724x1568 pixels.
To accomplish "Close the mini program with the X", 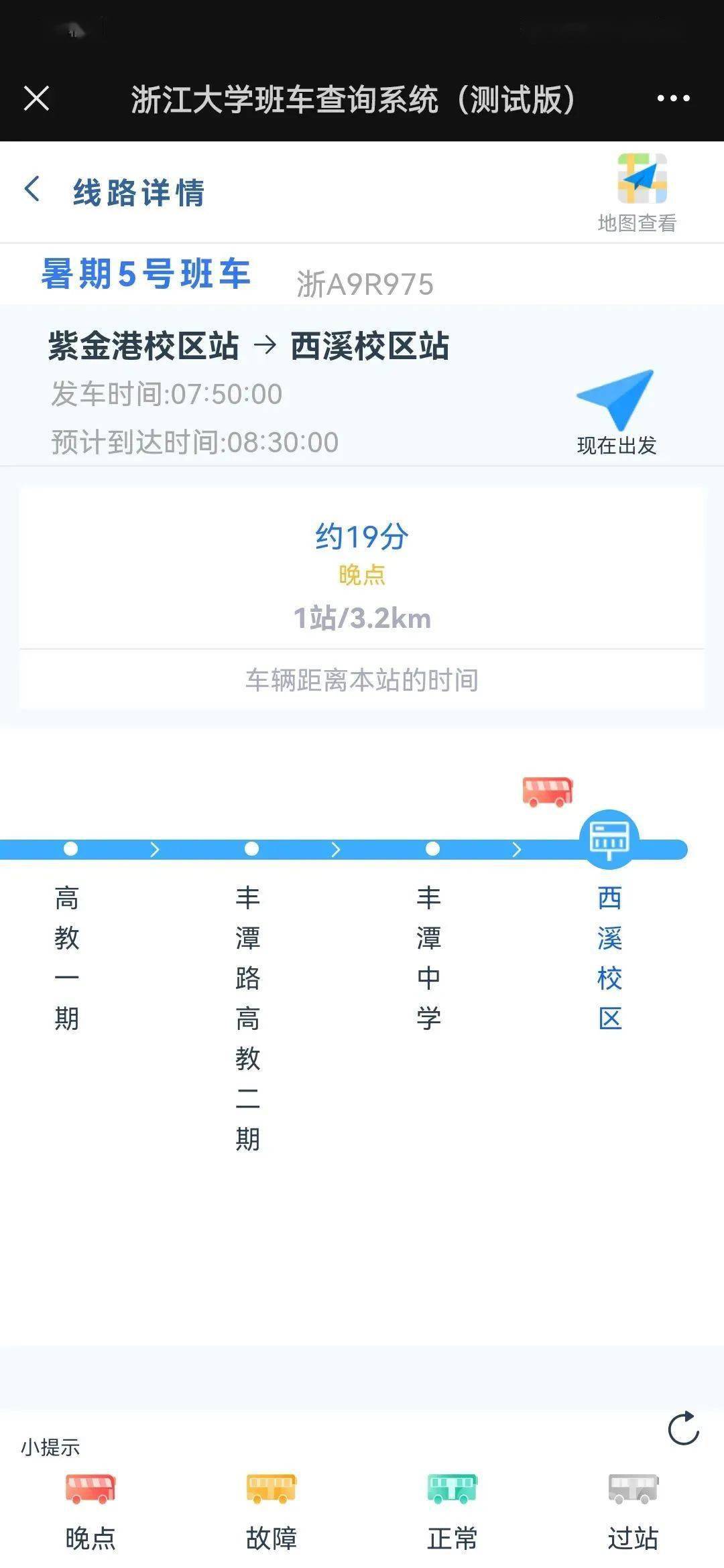I will click(36, 99).
